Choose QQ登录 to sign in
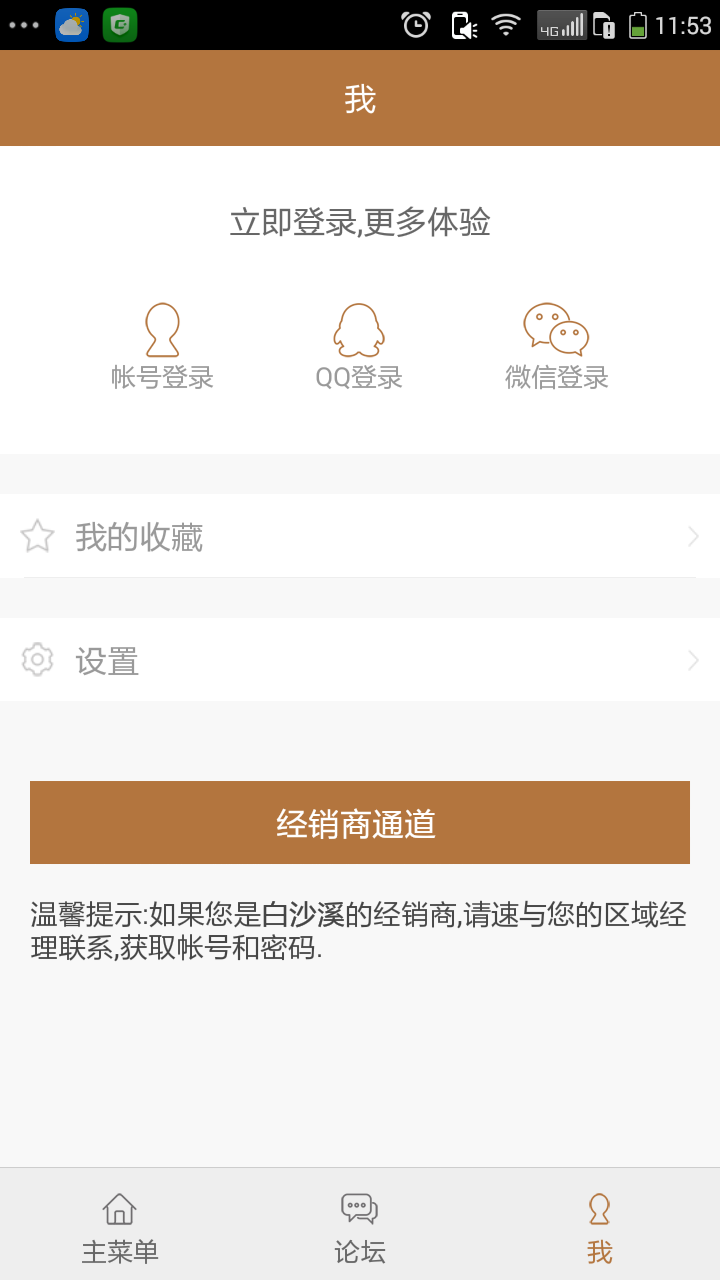 [x=359, y=346]
